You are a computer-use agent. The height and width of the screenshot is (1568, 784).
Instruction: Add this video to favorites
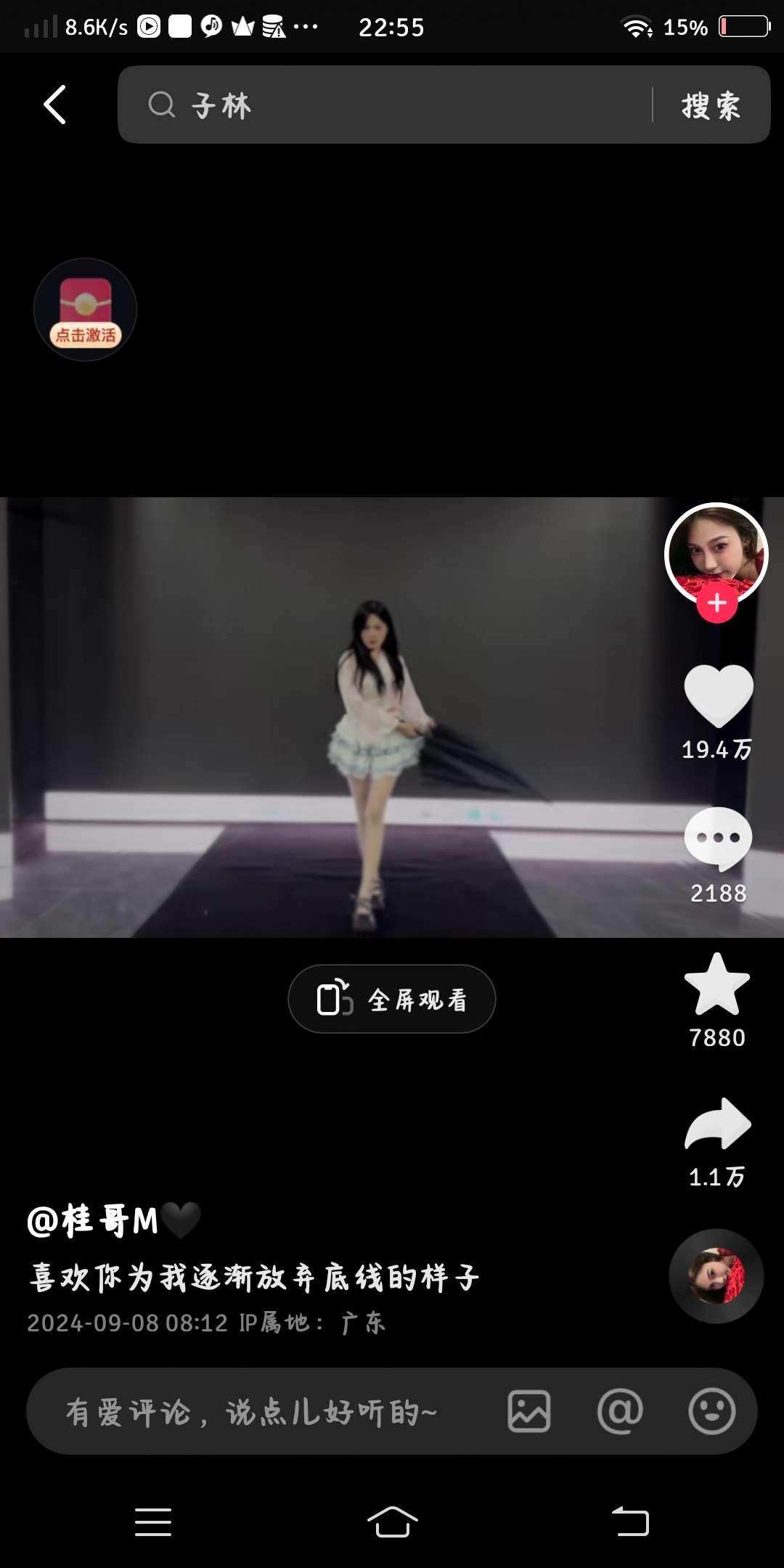[x=717, y=984]
